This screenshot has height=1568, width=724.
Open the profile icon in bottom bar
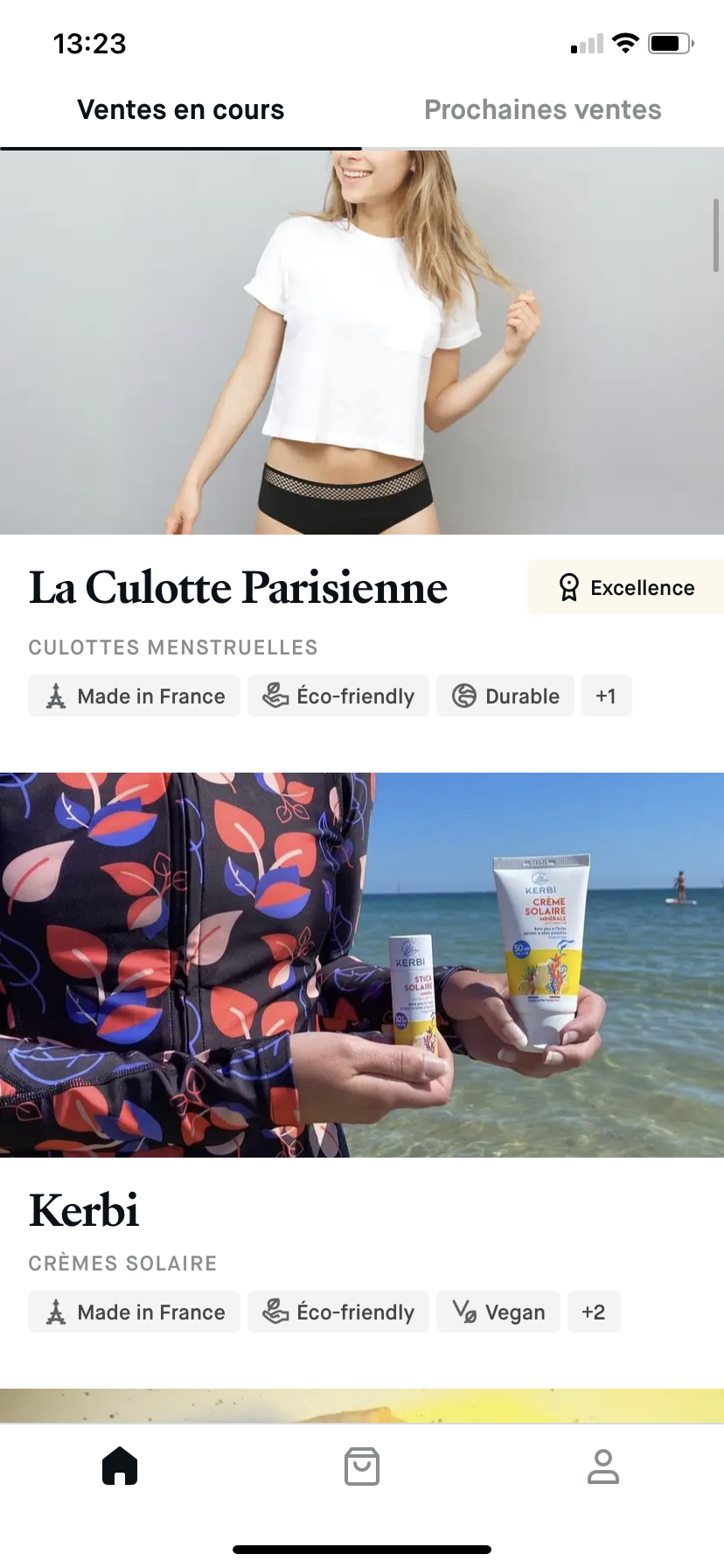[602, 1466]
